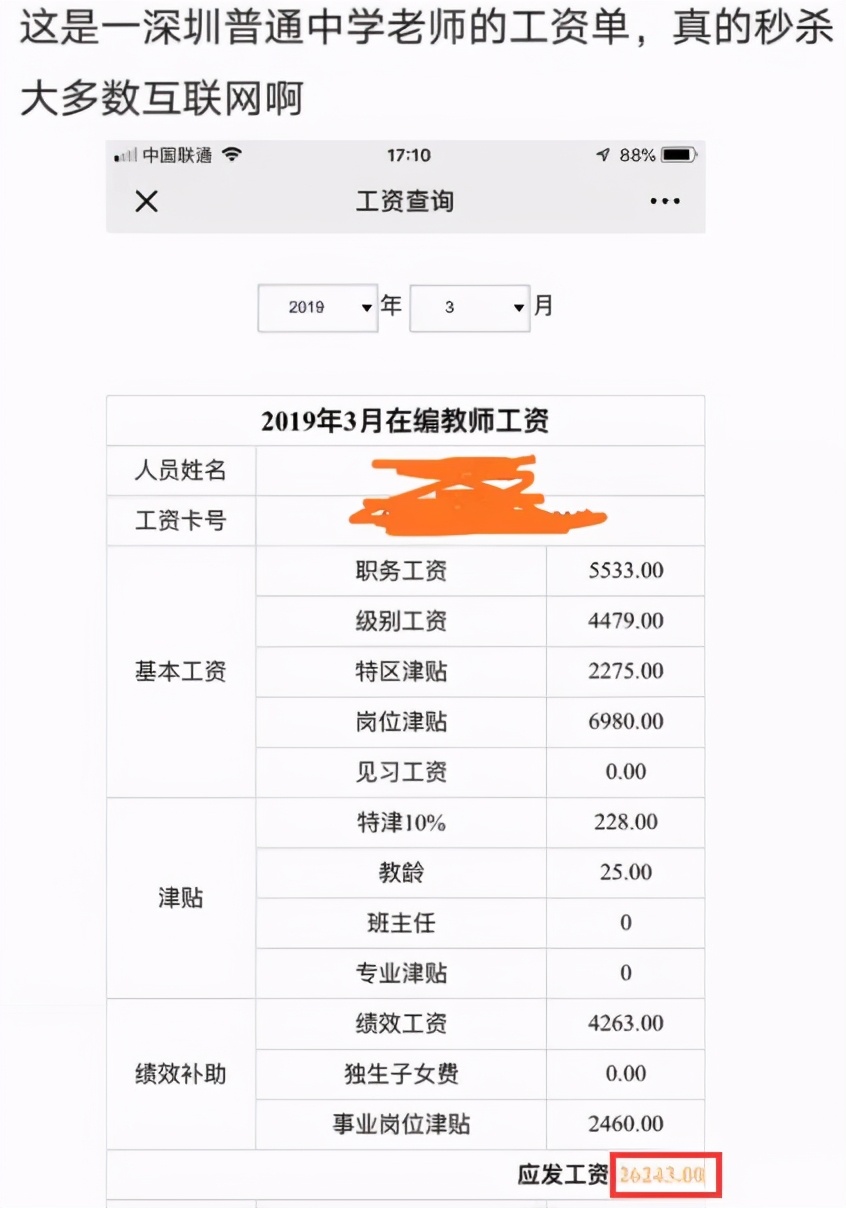This screenshot has height=1208, width=846.
Task: Select the 工资查询 title bar
Action: tap(404, 201)
